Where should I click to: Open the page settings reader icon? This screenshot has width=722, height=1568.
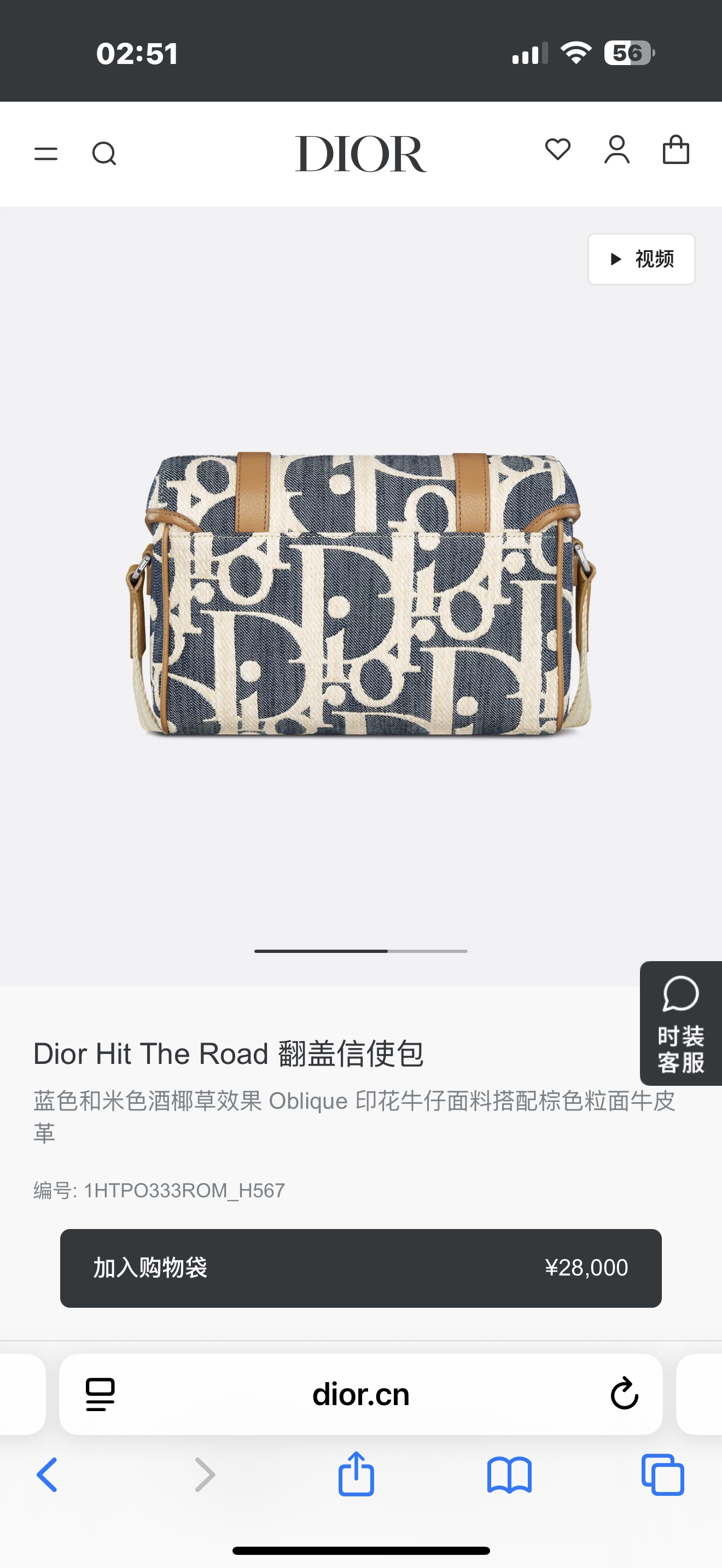(101, 1395)
